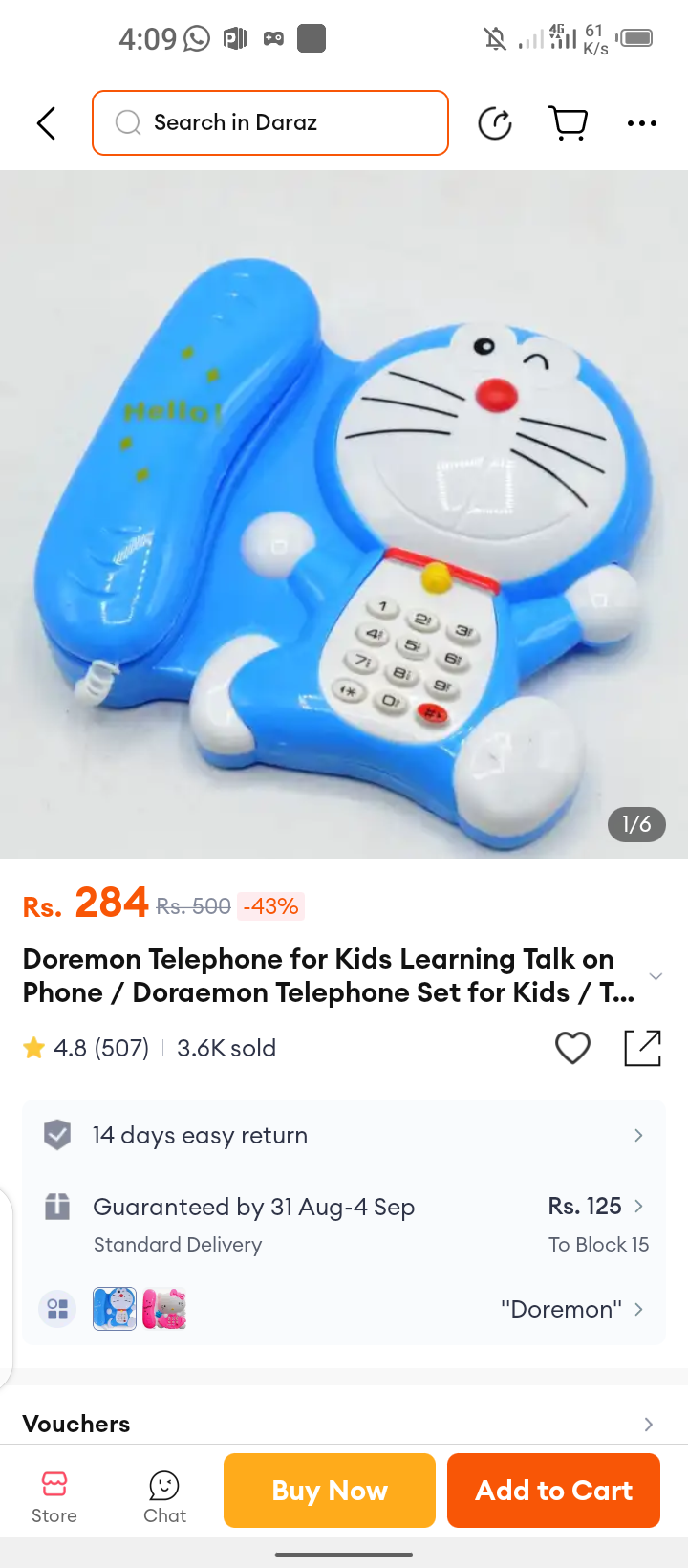This screenshot has width=688, height=1568.
Task: Tap the Search in Daraz field
Action: coord(270,122)
